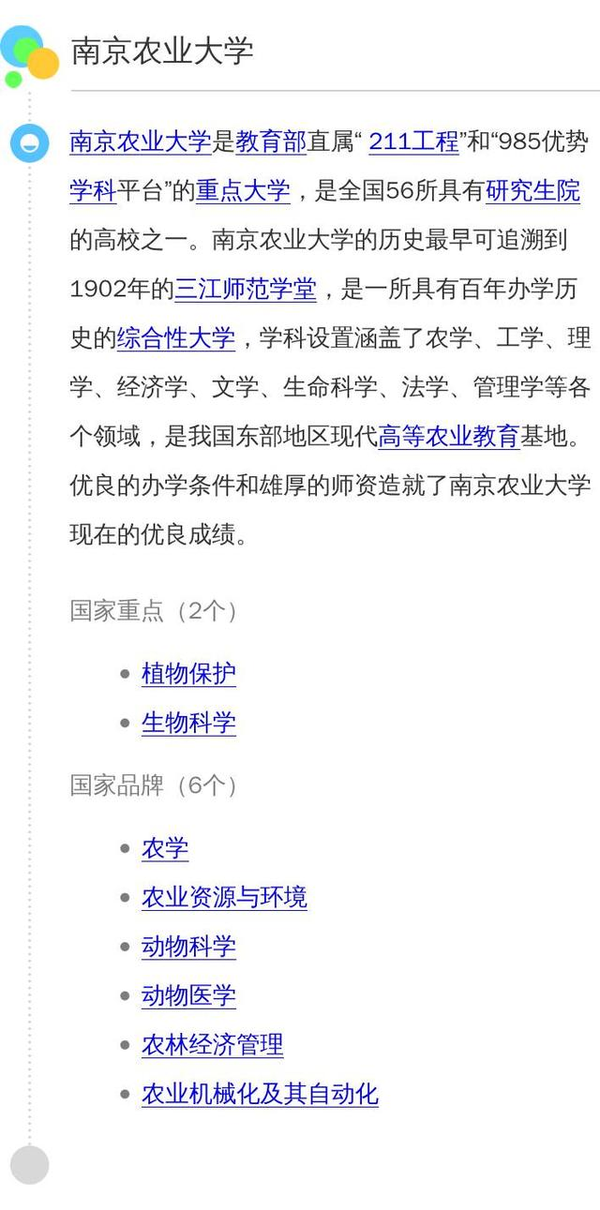Open the 农林经济管理 link
This screenshot has width=600, height=1210.
pyautogui.click(x=212, y=1045)
